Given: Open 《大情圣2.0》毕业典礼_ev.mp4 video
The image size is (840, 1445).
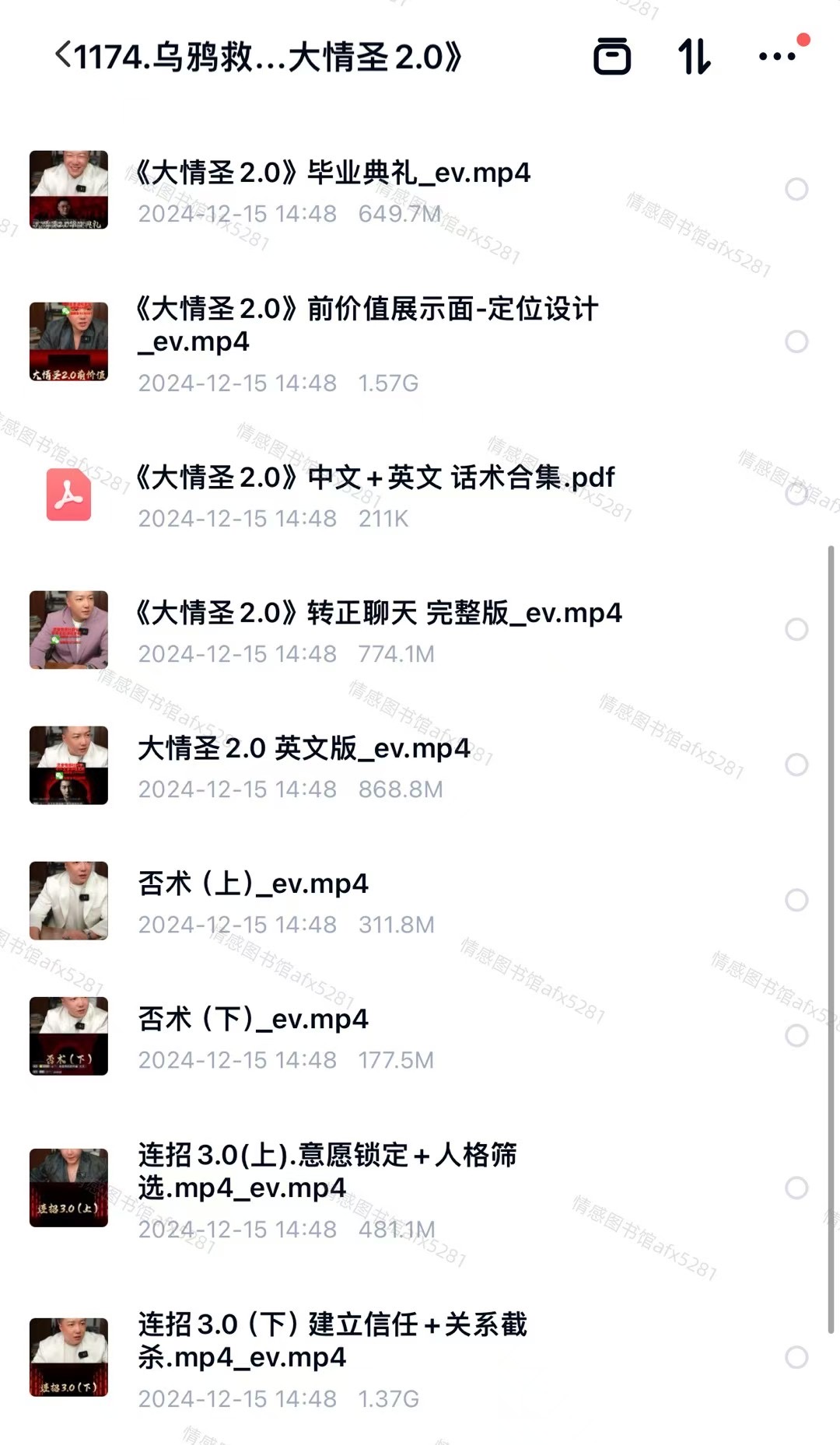Looking at the screenshot, I should (333, 173).
